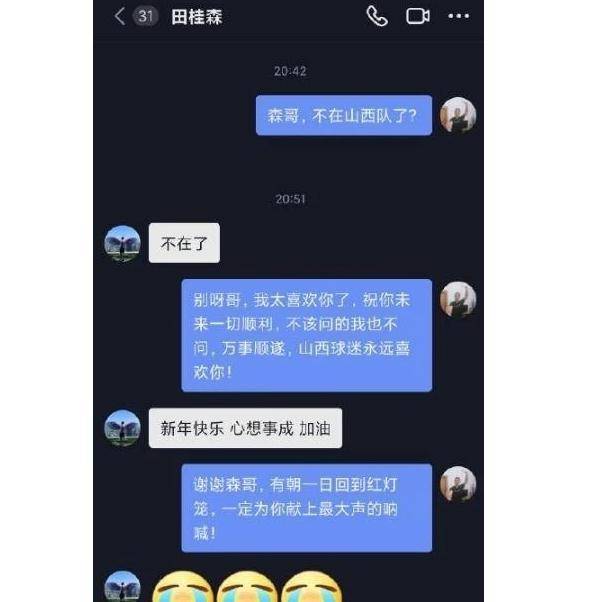Go back to the chat list
The image size is (600, 602).
tap(121, 17)
